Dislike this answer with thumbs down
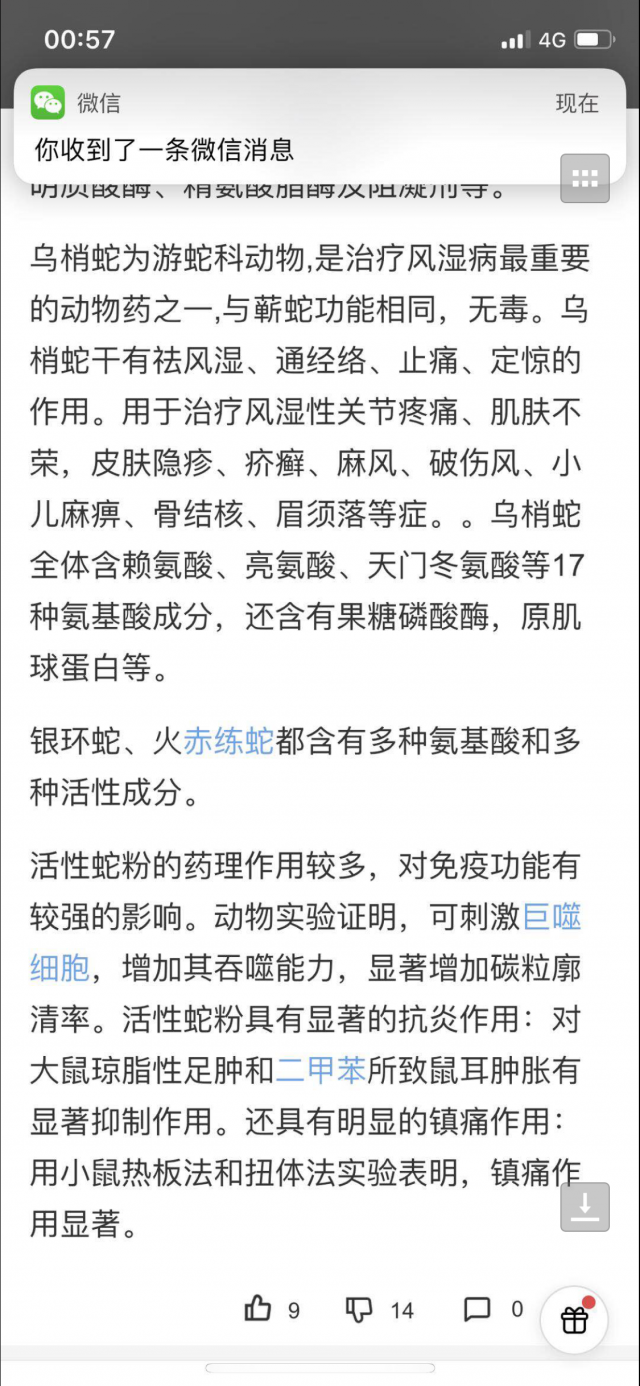 coord(359,1308)
